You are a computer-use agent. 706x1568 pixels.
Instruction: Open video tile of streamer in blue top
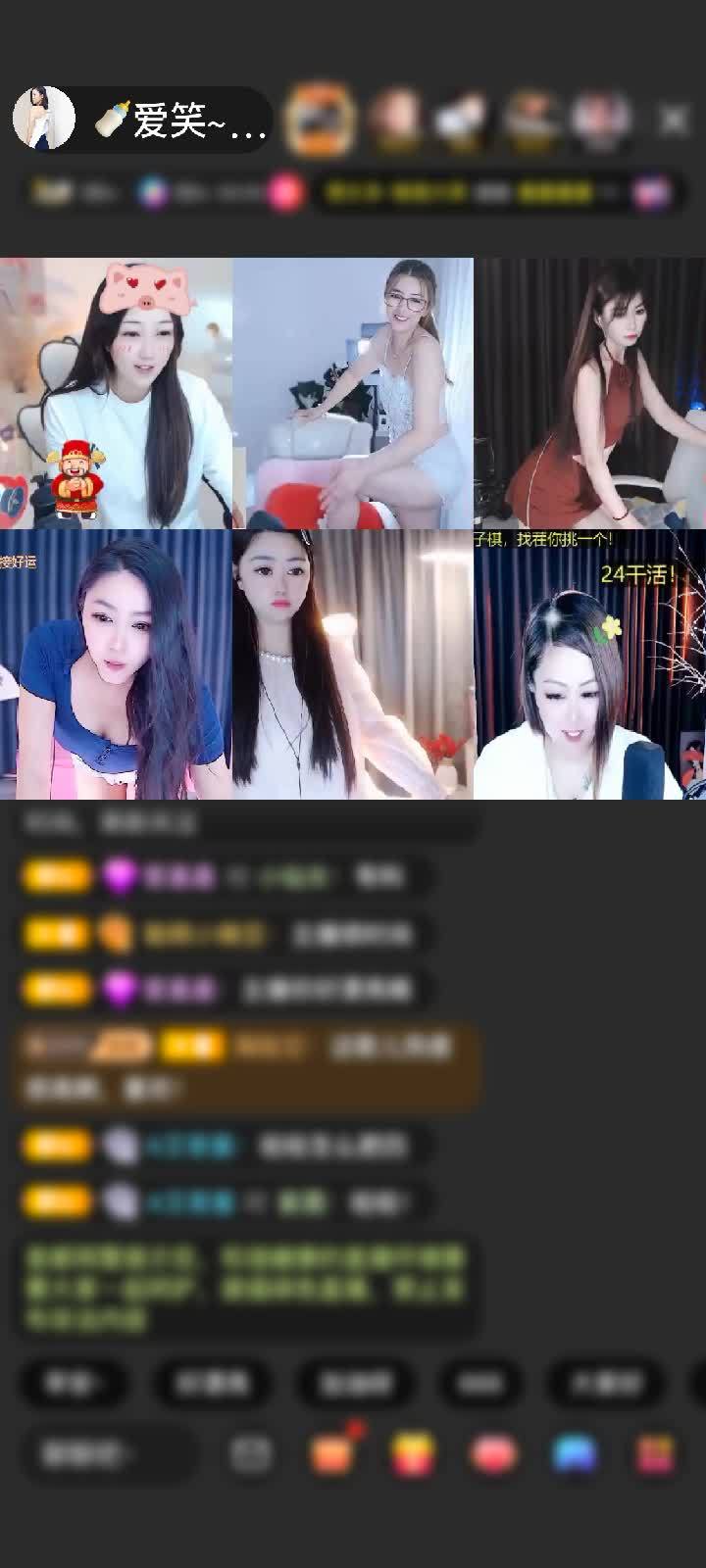pyautogui.click(x=116, y=664)
